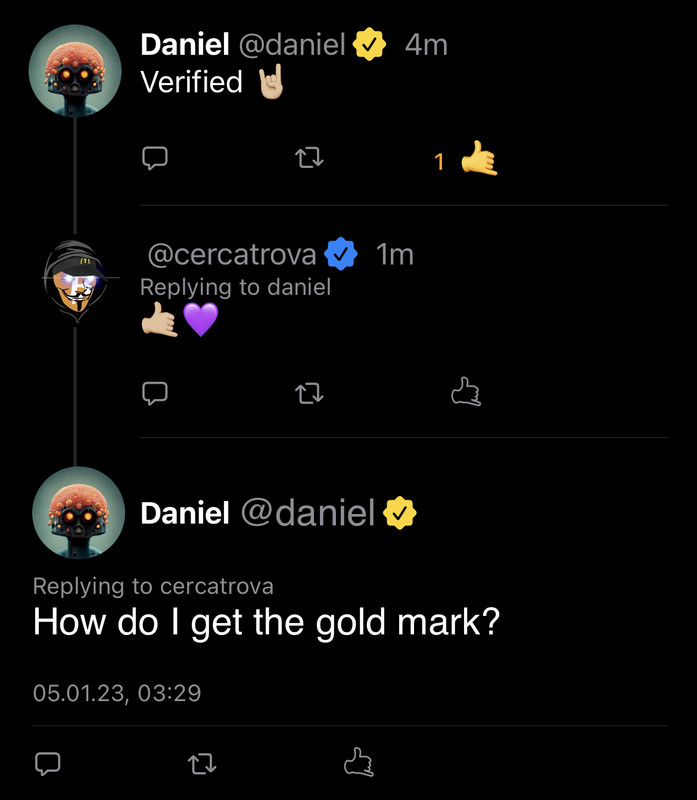Screen dimensions: 697x800
Task: Reply to Daniel's "Verified" post
Action: (x=154, y=158)
